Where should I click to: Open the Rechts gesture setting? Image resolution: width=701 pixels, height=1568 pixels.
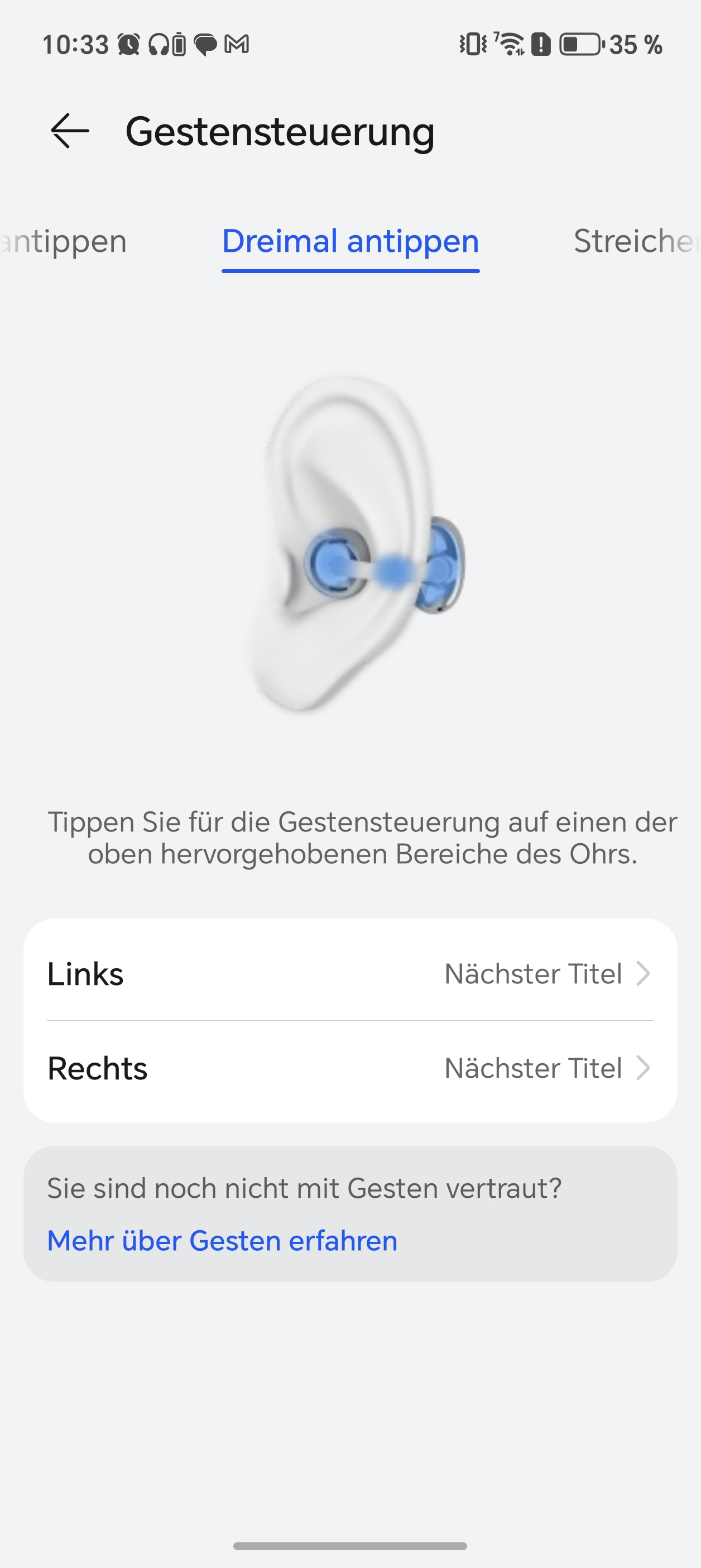[350, 1068]
